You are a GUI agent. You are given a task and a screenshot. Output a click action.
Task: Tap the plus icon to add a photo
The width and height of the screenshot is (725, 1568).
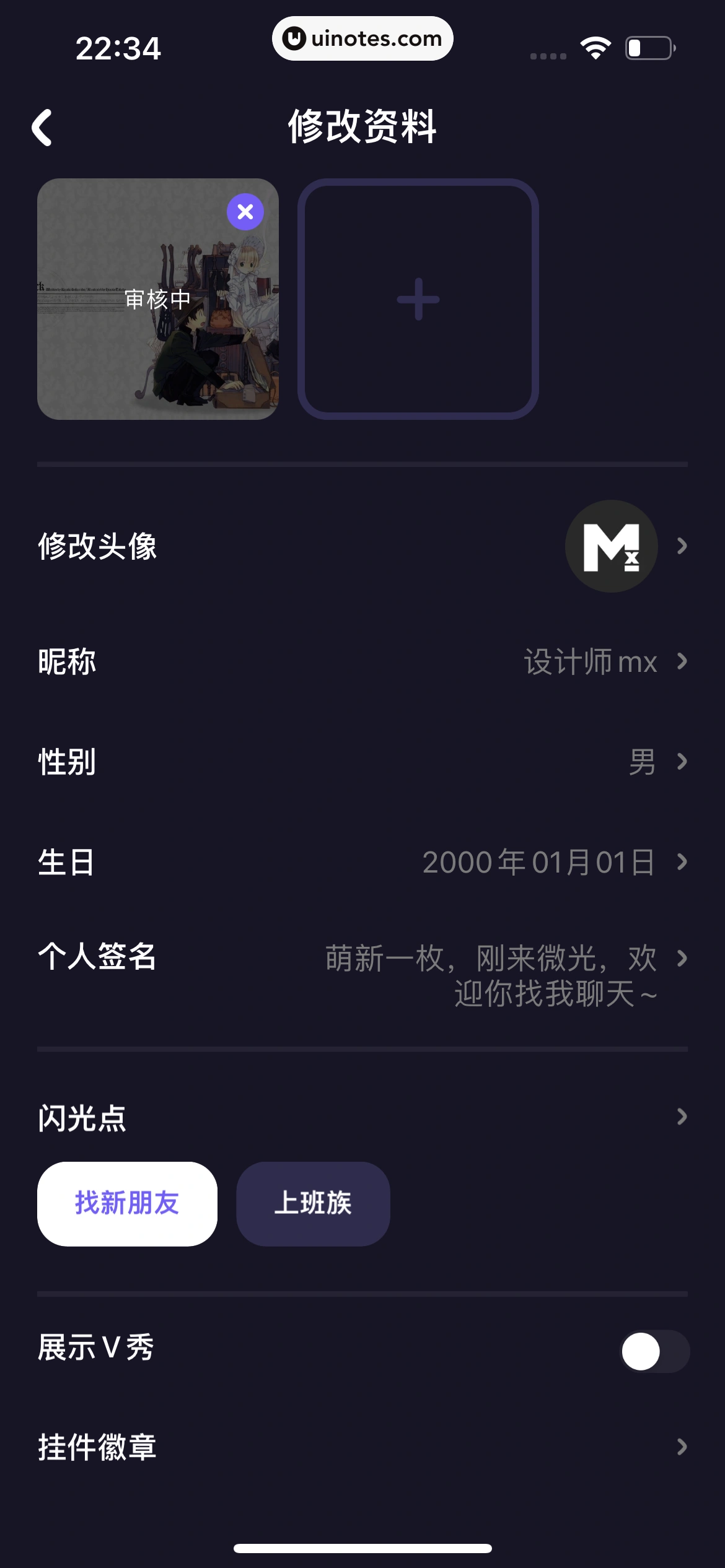417,299
